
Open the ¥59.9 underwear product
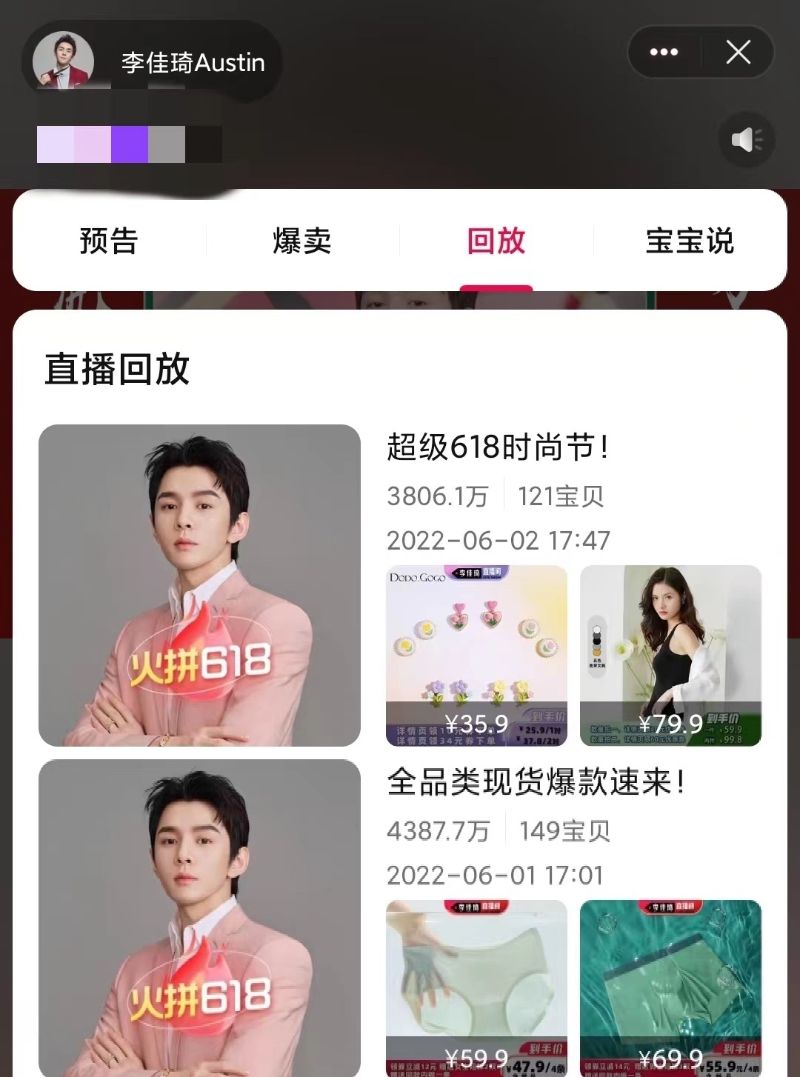[x=476, y=985]
